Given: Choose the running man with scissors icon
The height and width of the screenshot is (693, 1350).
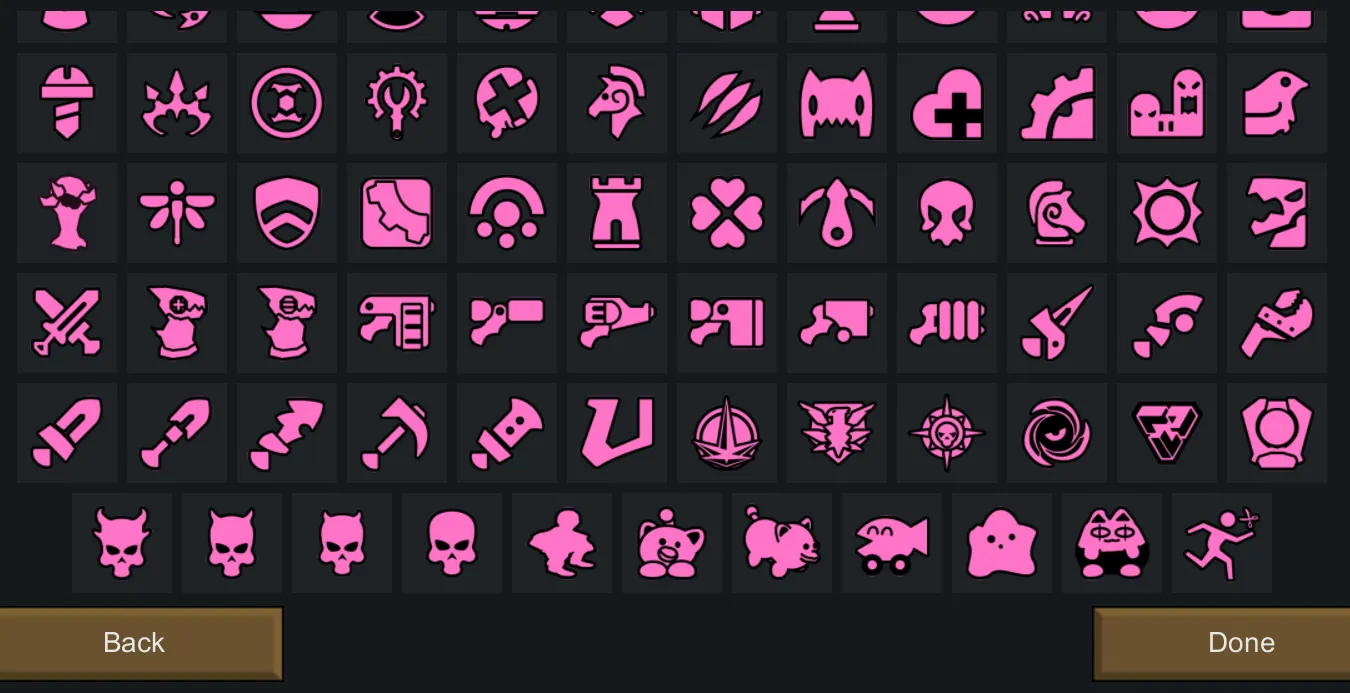Looking at the screenshot, I should (1222, 543).
